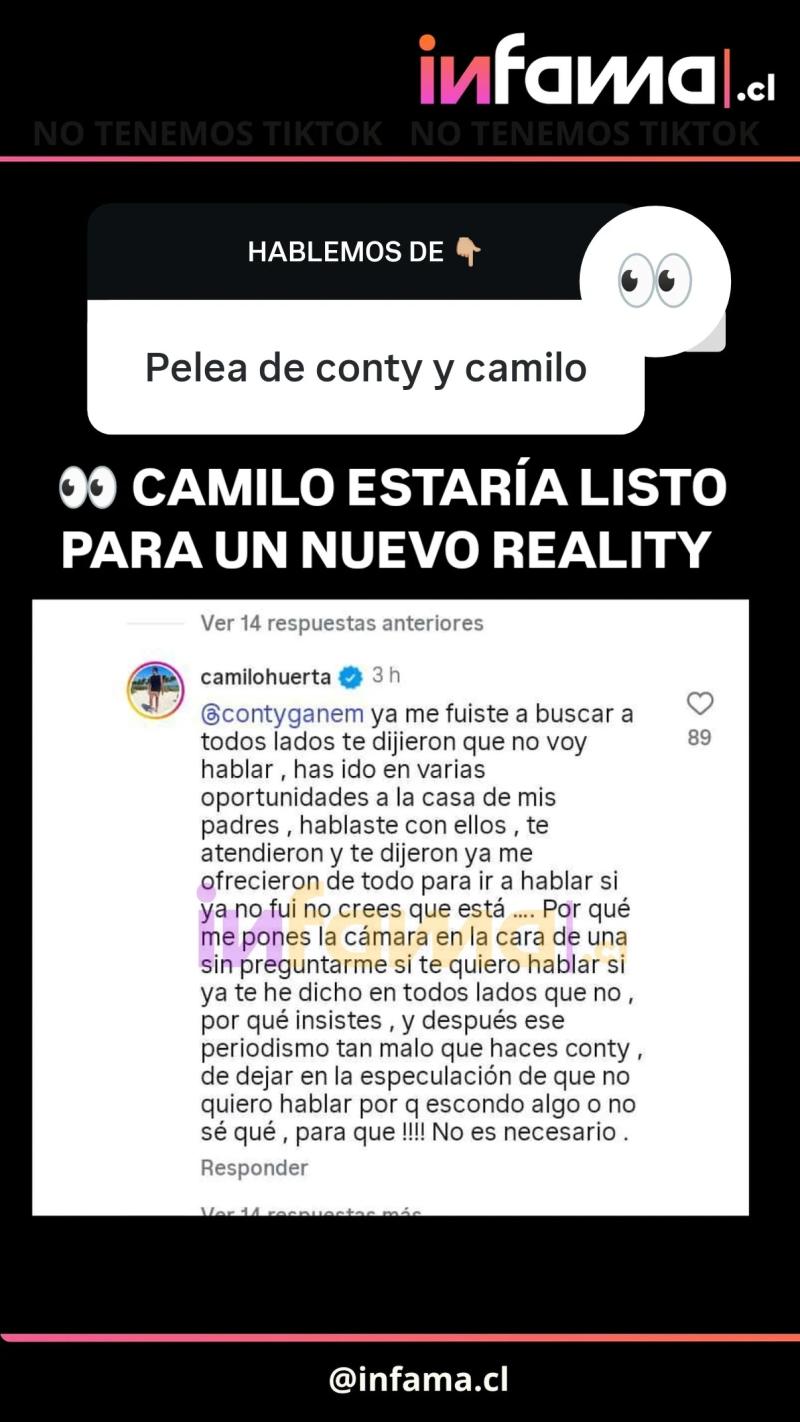
Task: Click the eyes emoji sticker
Action: (x=654, y=281)
